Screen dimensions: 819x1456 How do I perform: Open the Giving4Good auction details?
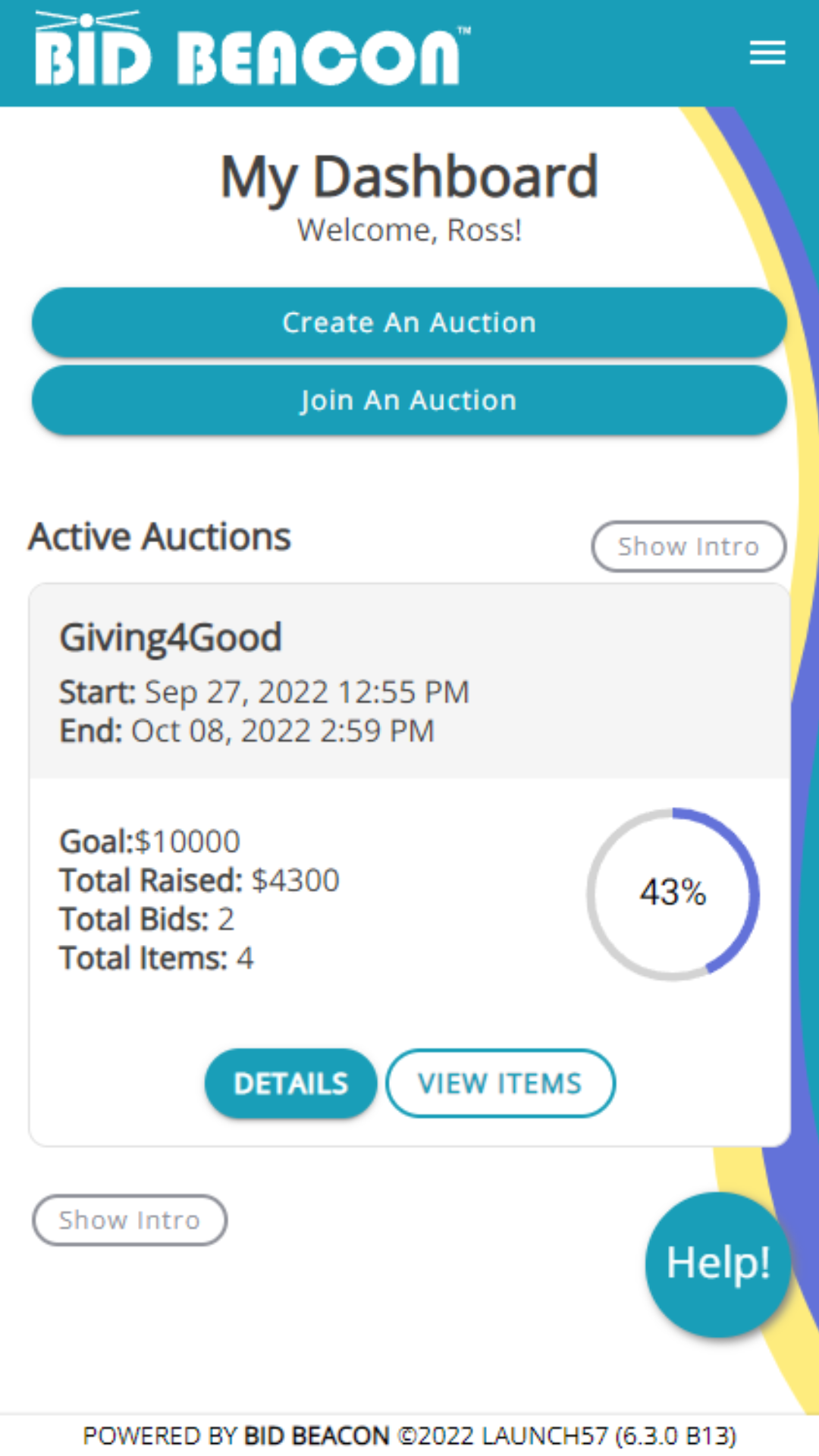tap(290, 1084)
